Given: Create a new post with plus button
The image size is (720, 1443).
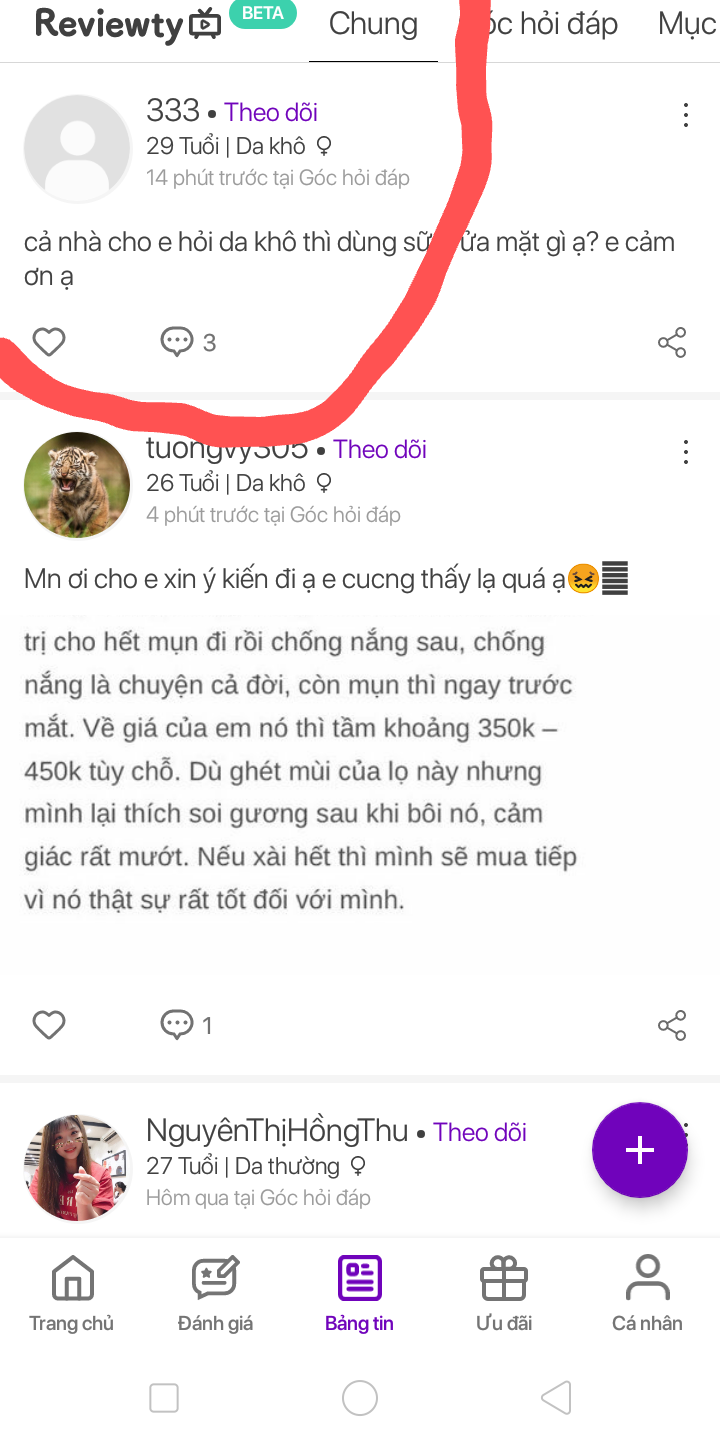Looking at the screenshot, I should (640, 1150).
